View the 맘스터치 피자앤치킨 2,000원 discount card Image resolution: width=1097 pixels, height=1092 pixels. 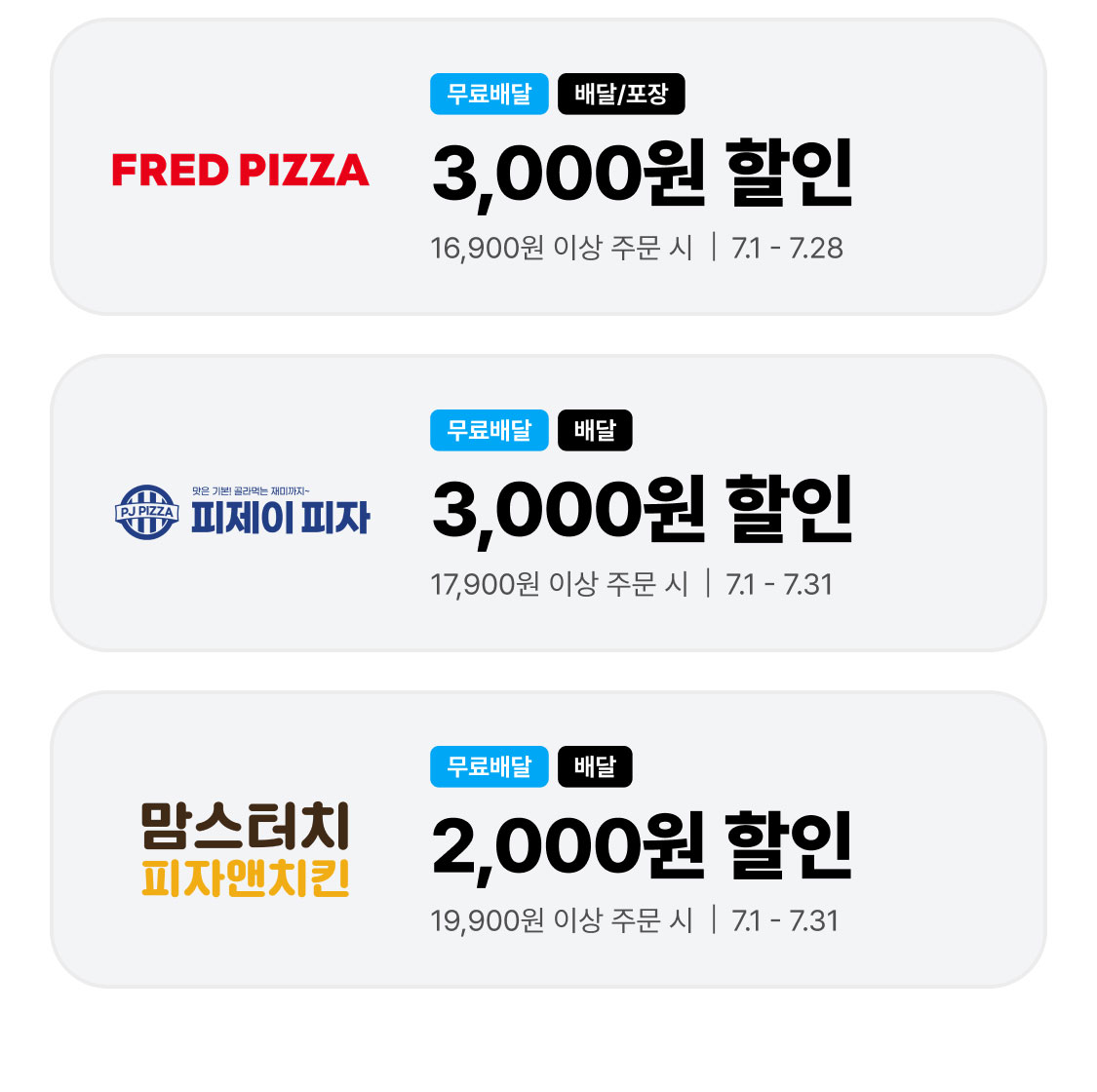[548, 840]
